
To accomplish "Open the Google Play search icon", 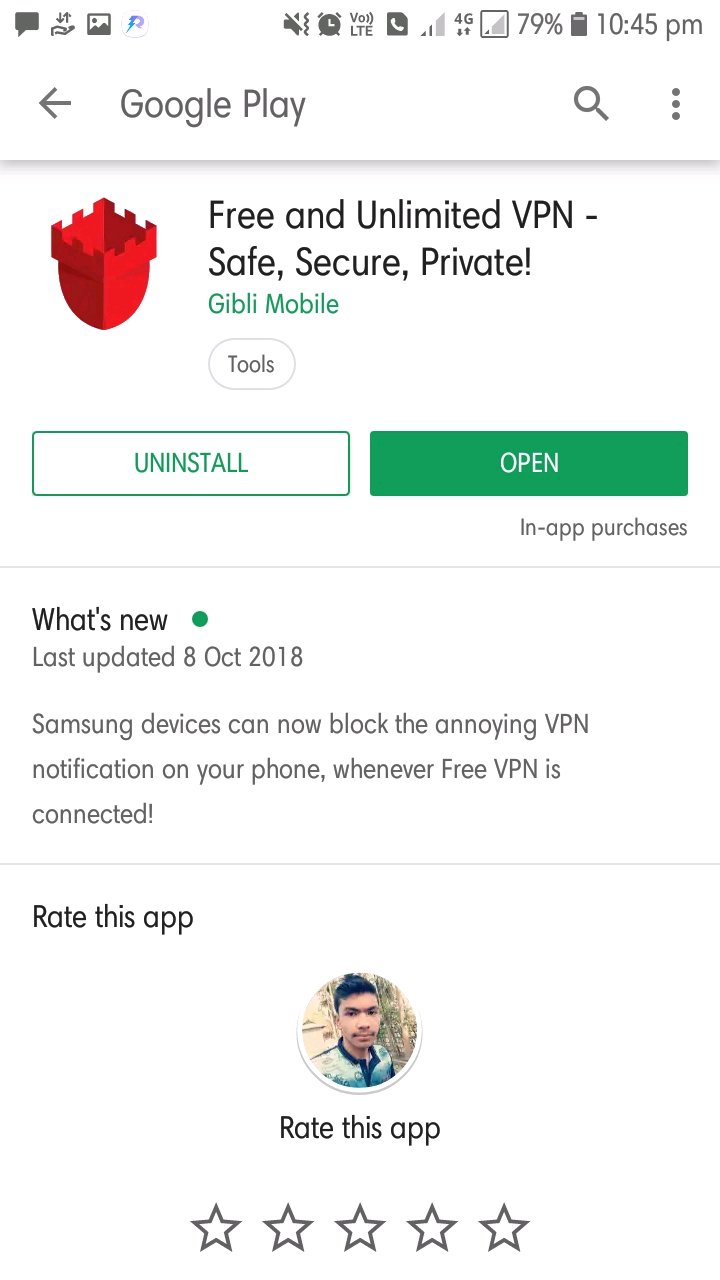I will [x=590, y=104].
